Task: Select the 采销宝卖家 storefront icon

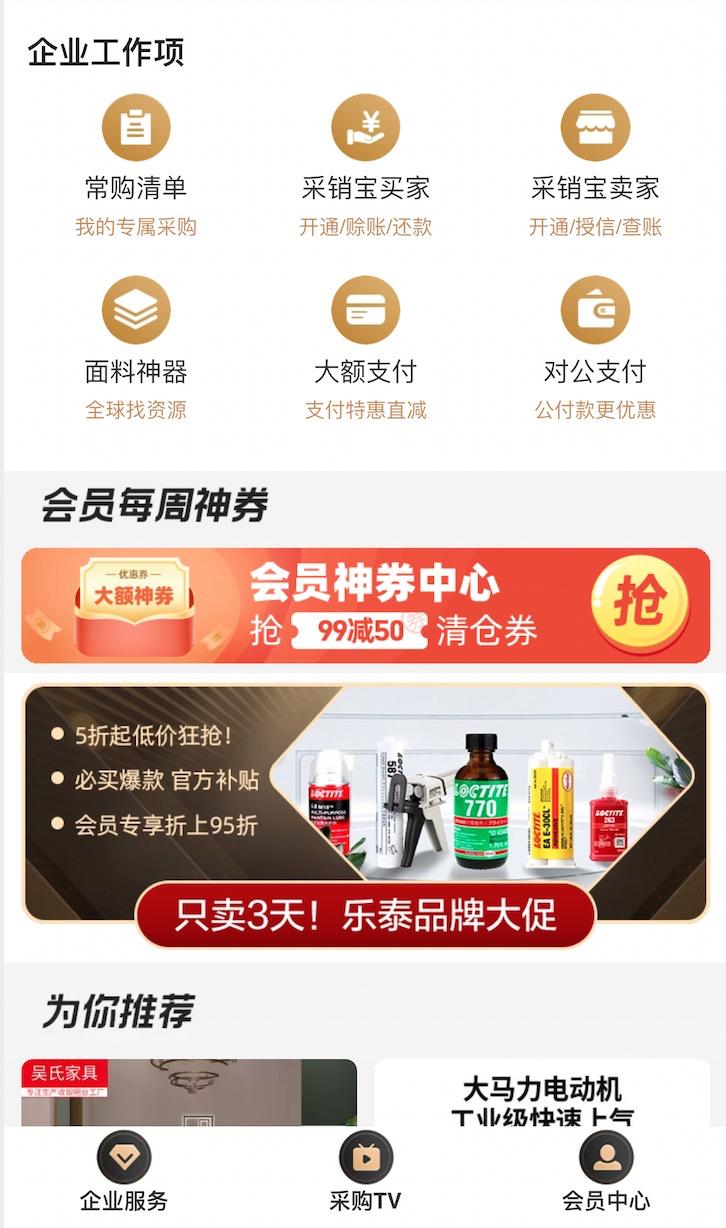Action: pos(596,127)
